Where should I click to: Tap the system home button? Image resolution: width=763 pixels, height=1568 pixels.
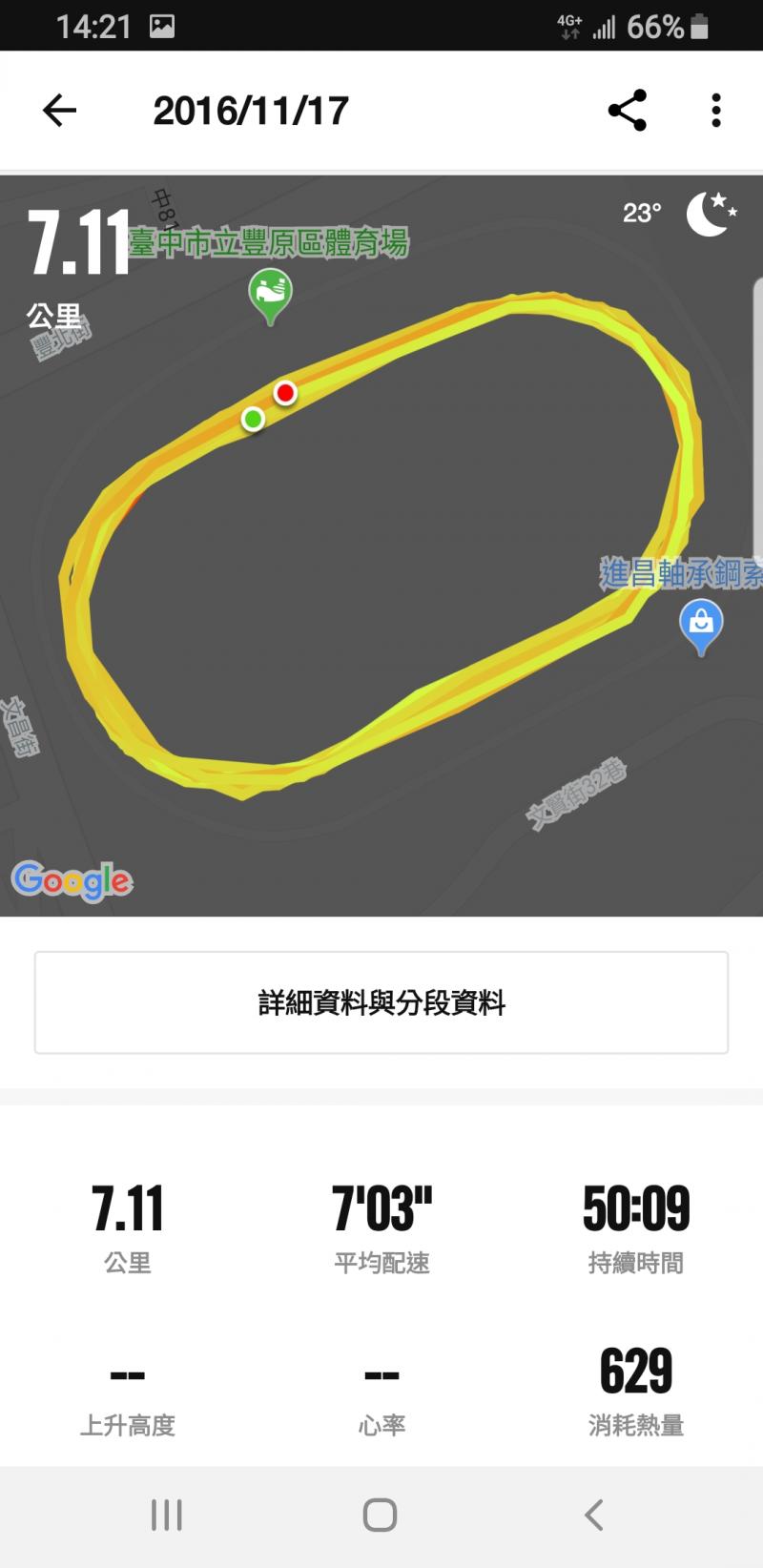380,1515
